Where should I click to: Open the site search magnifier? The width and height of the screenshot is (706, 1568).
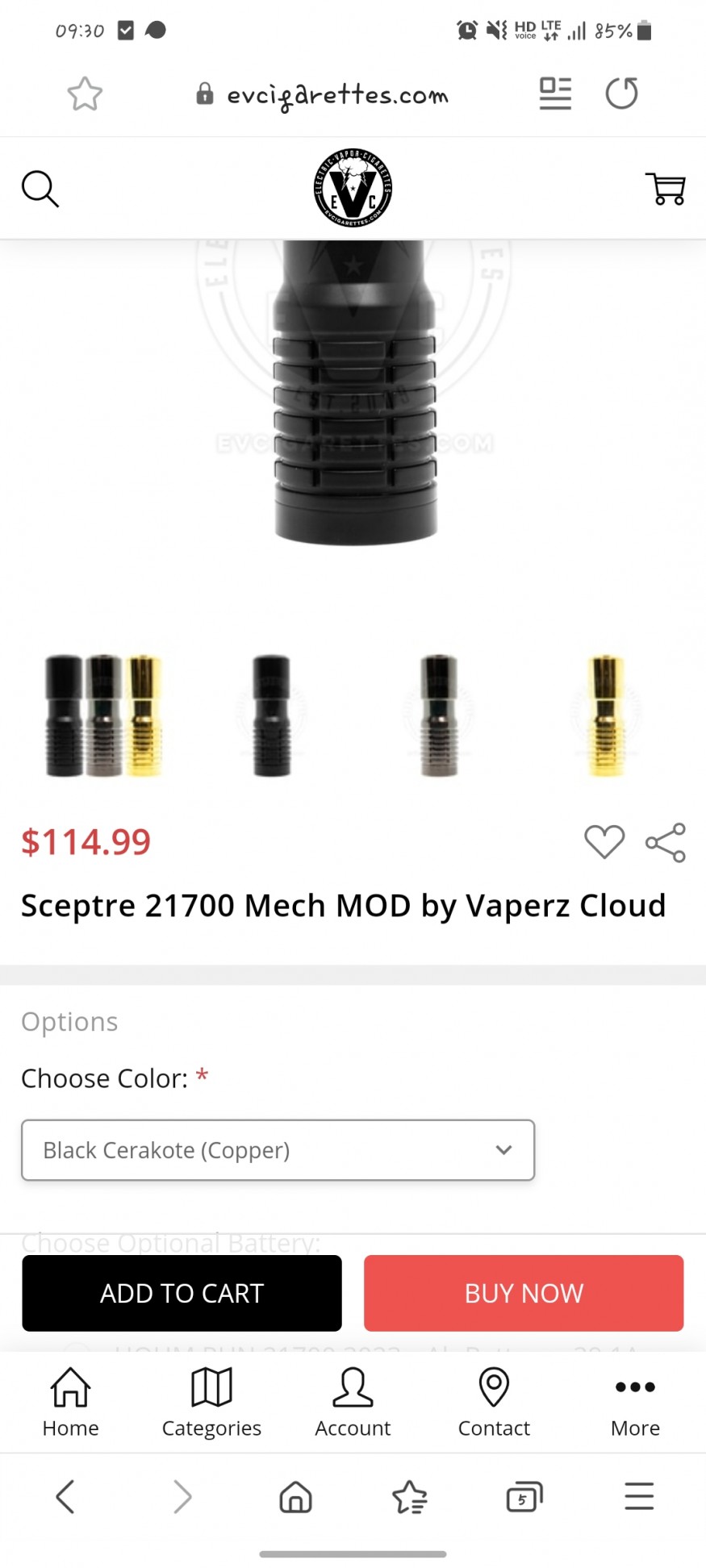(40, 190)
